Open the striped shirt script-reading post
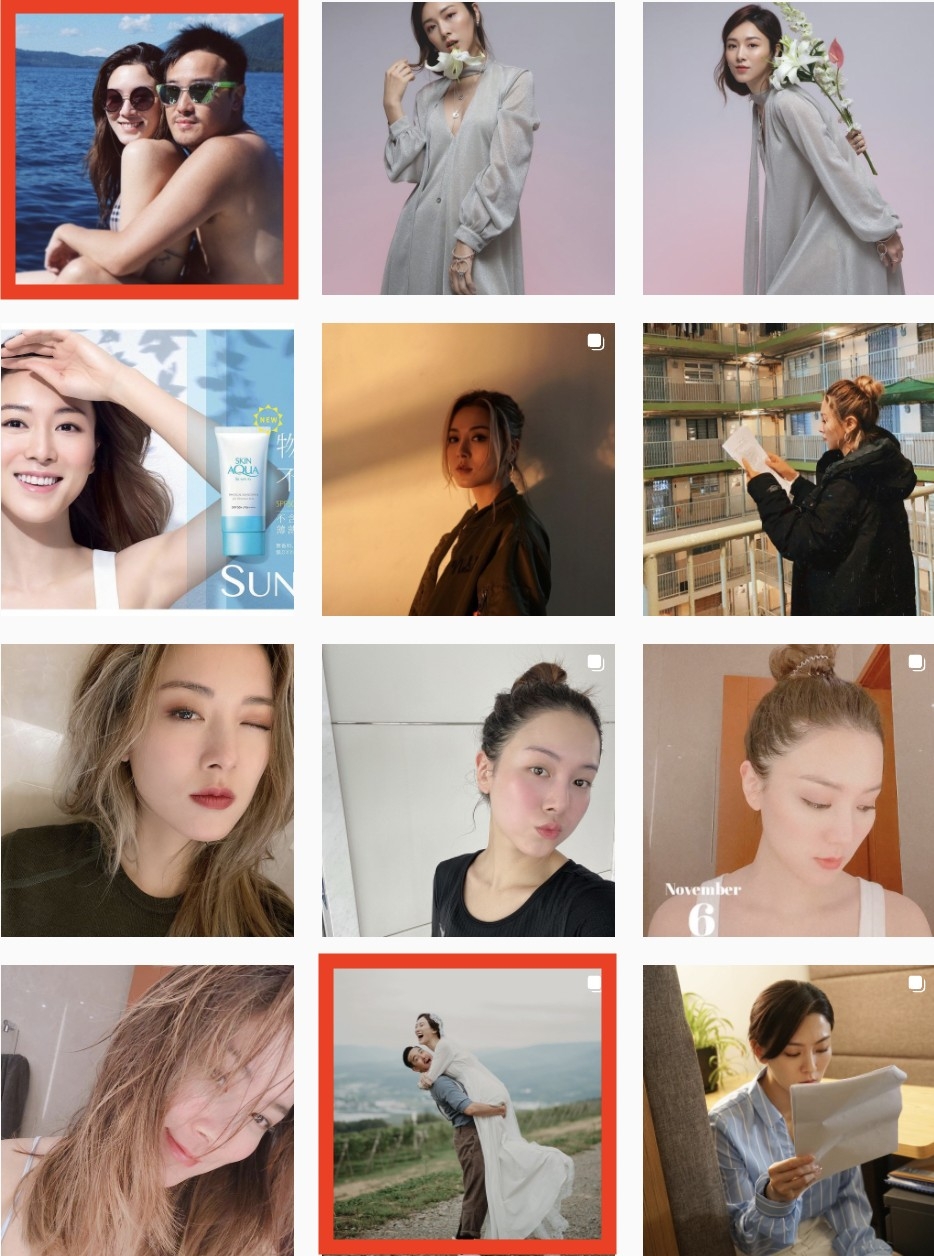934x1256 pixels. click(788, 1110)
